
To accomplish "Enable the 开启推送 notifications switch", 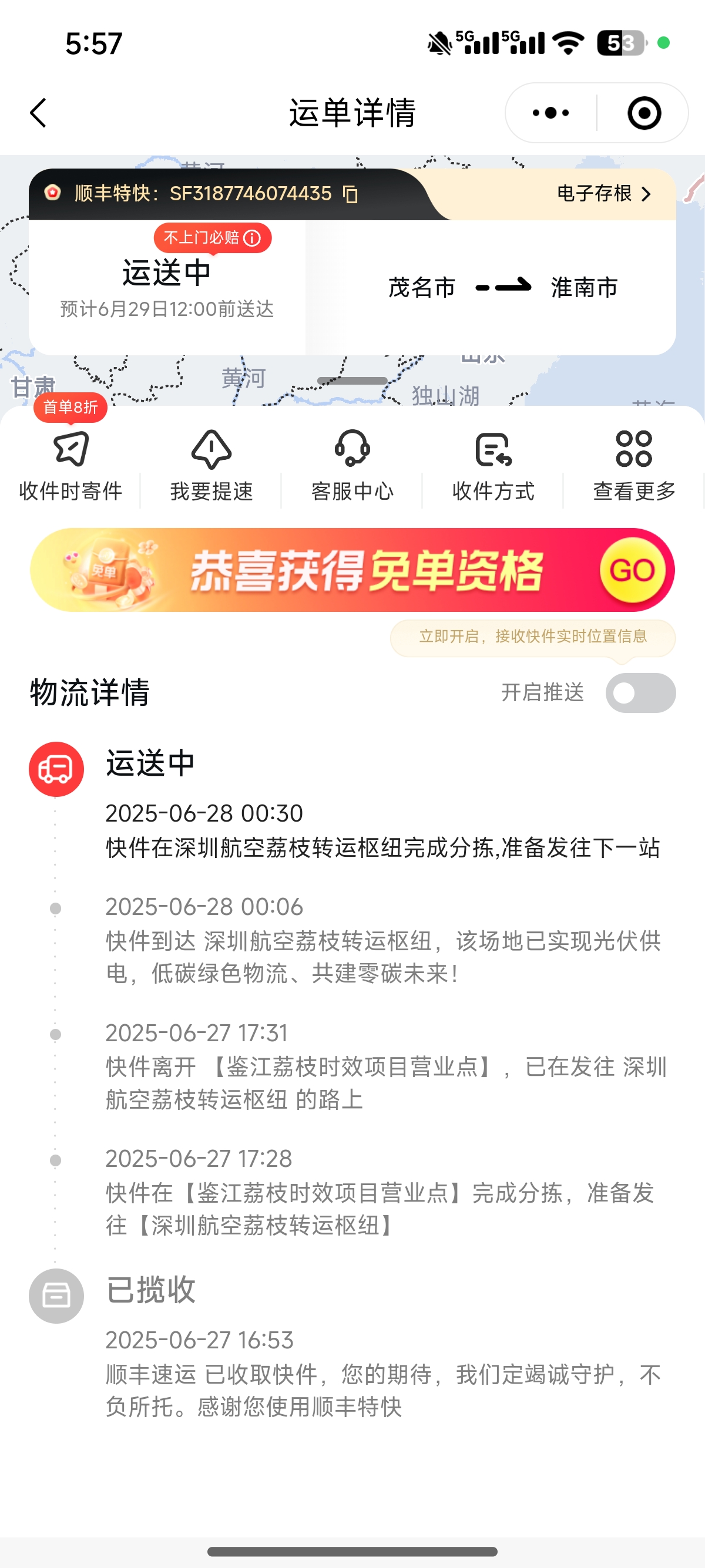I will (x=640, y=693).
